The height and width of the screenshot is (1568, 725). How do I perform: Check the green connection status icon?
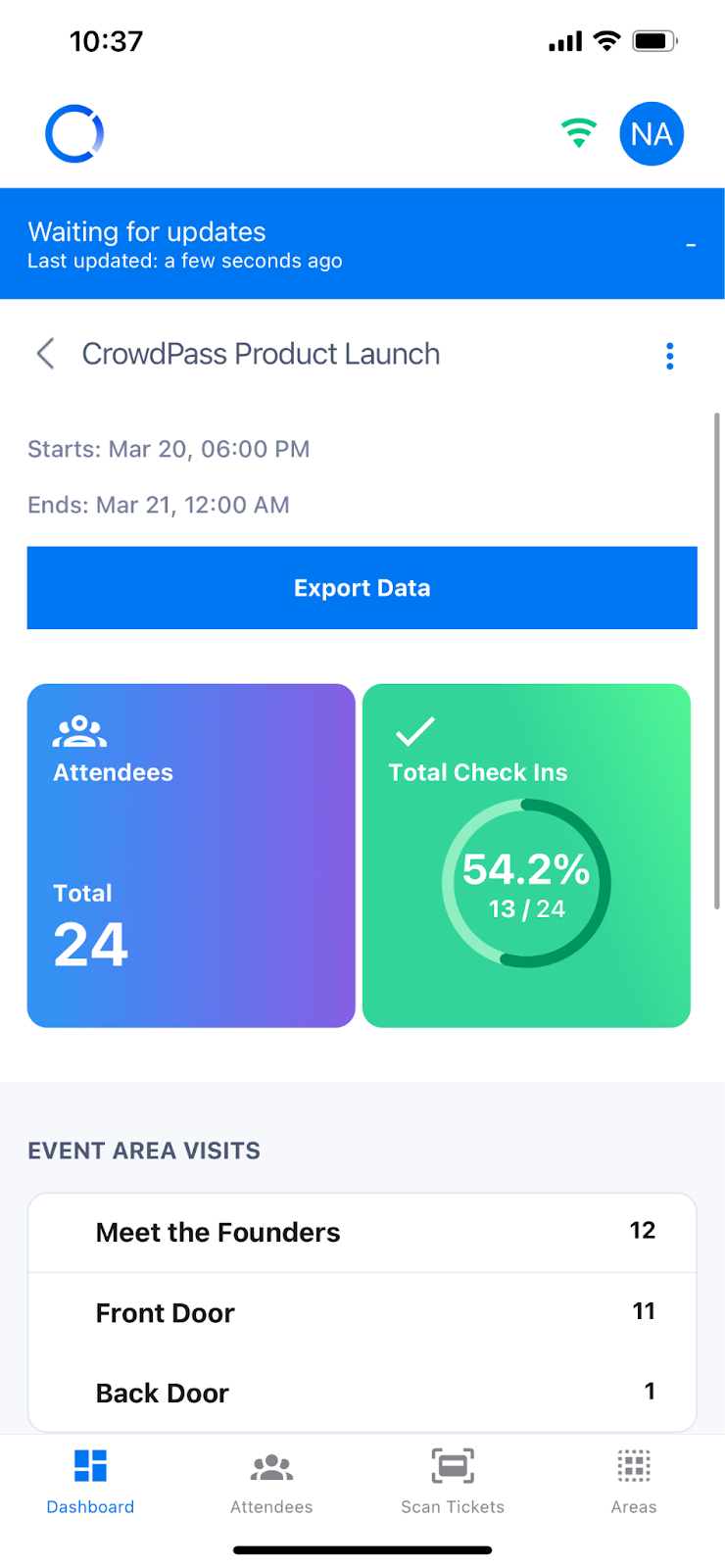578,133
